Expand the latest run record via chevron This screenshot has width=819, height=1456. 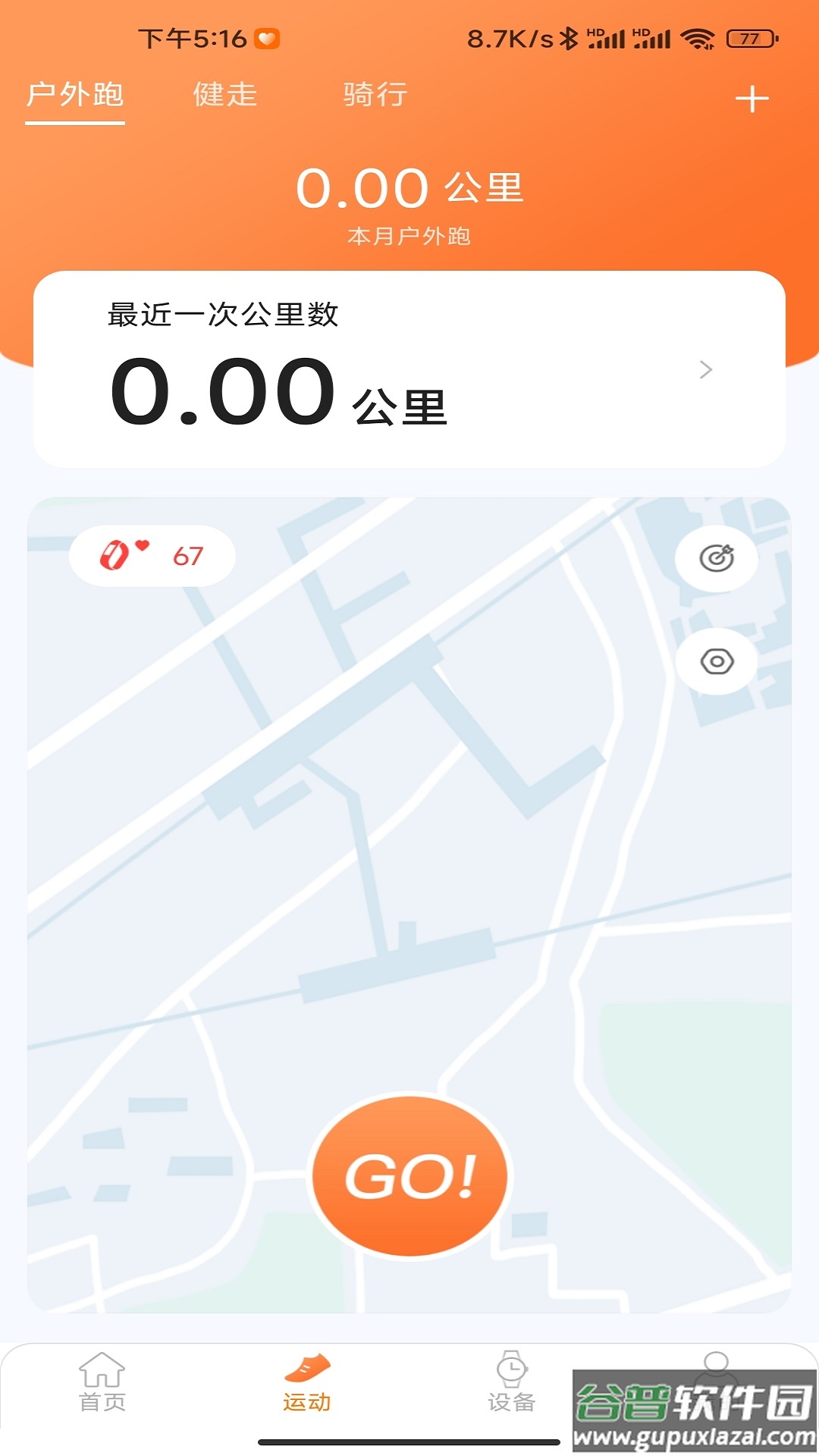click(x=707, y=369)
